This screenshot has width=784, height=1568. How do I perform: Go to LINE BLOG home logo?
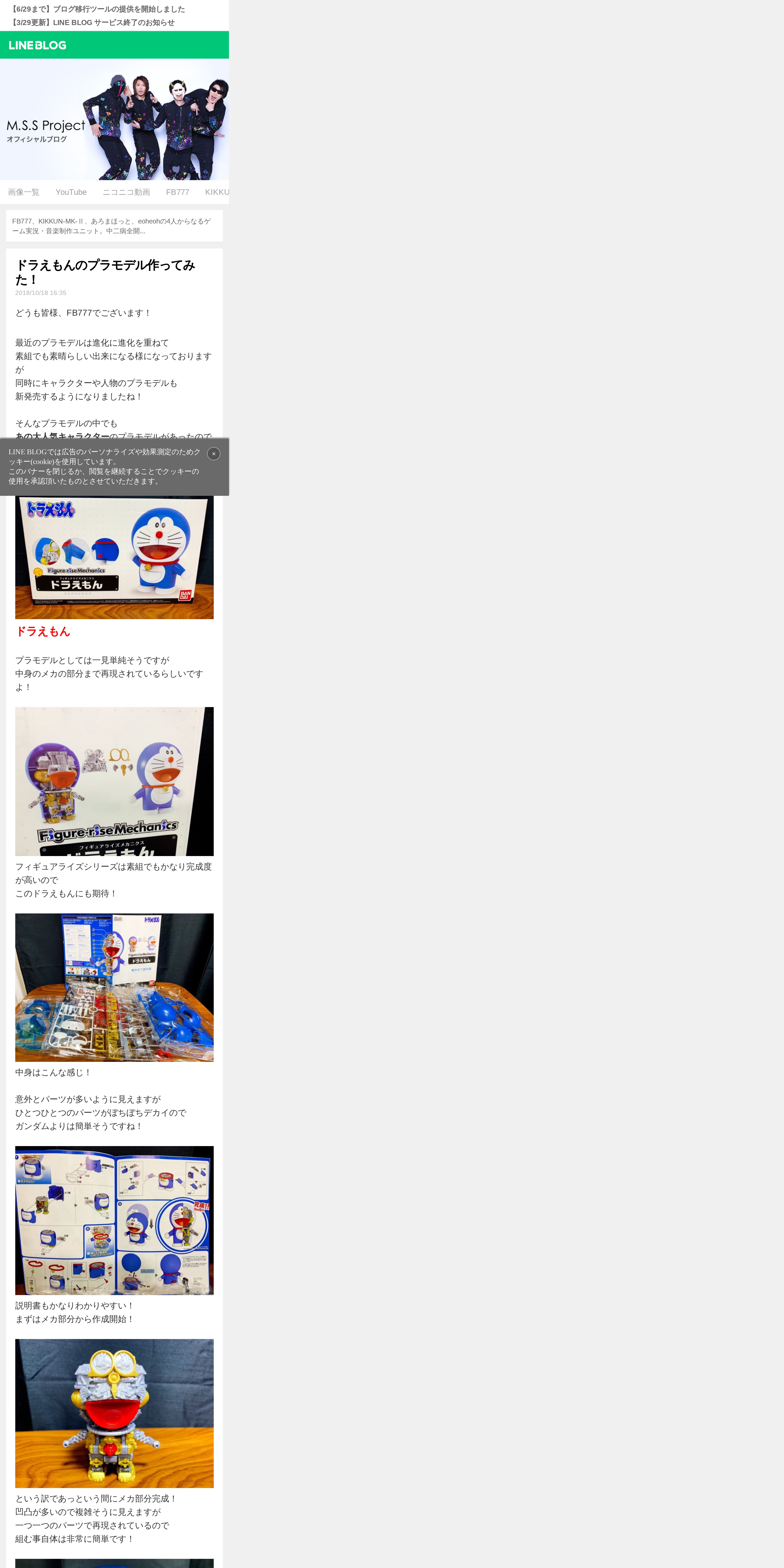tap(38, 45)
